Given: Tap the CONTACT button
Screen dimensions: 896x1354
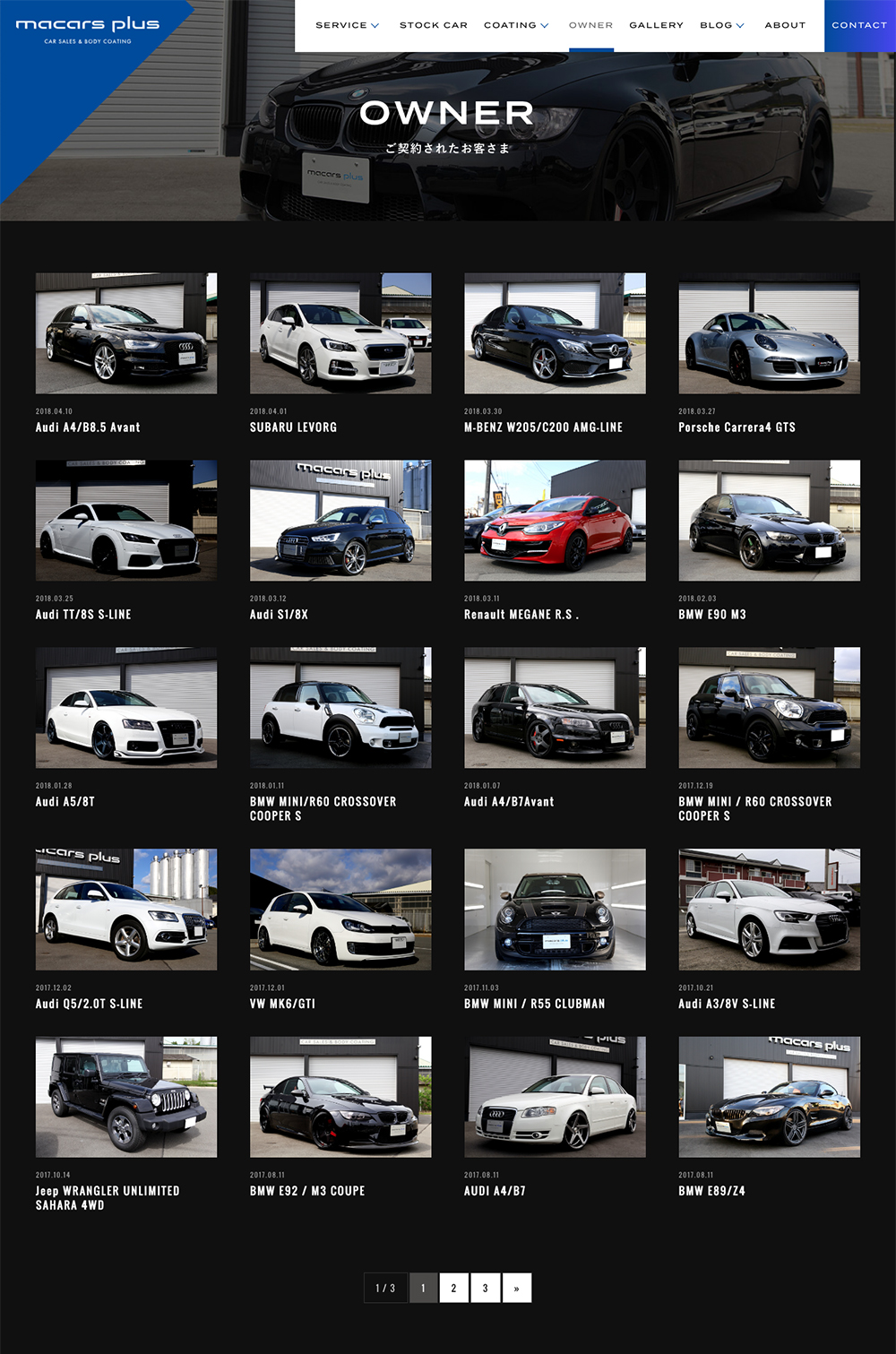Looking at the screenshot, I should click(859, 25).
